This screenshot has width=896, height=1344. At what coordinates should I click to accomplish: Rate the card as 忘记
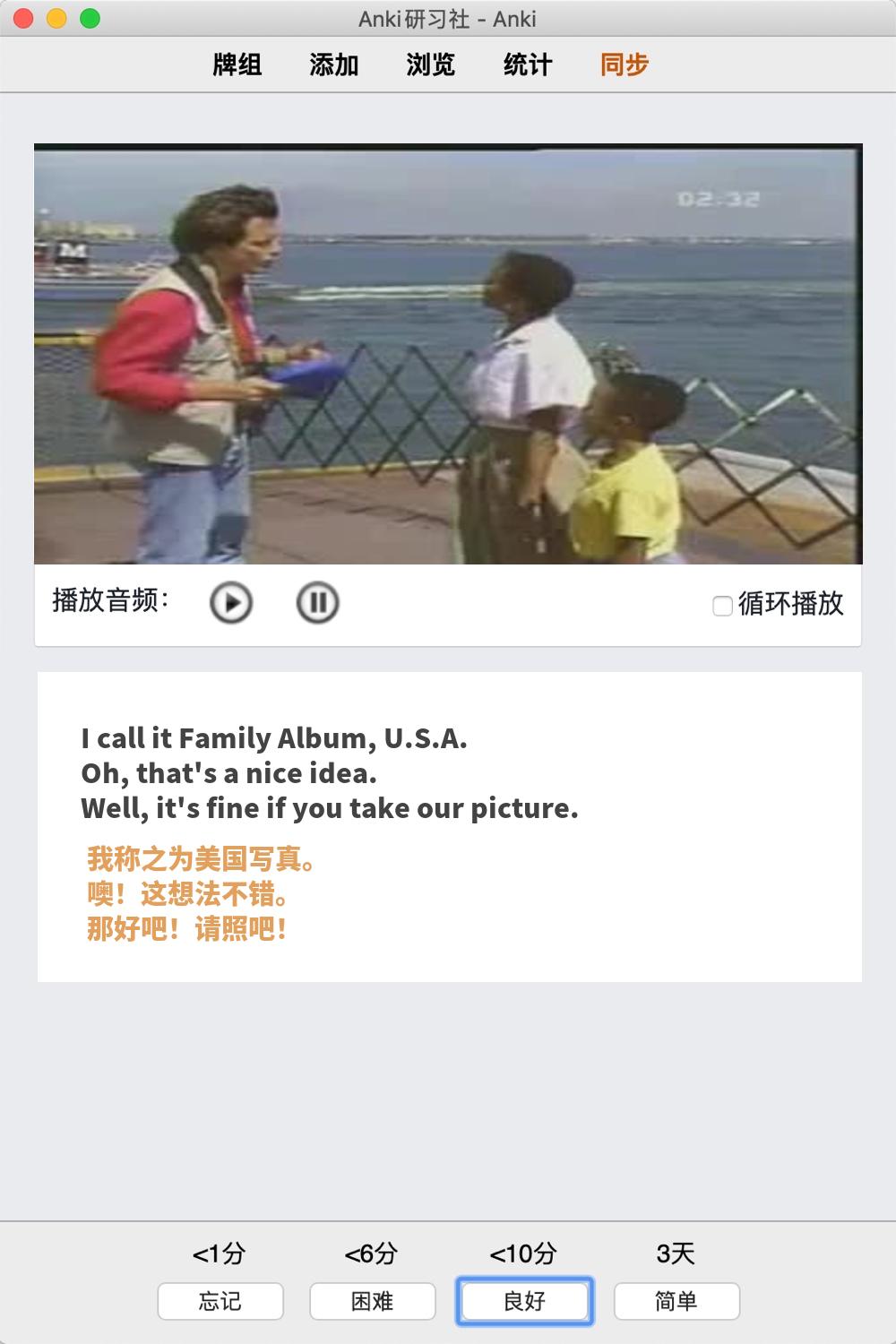tap(220, 1301)
